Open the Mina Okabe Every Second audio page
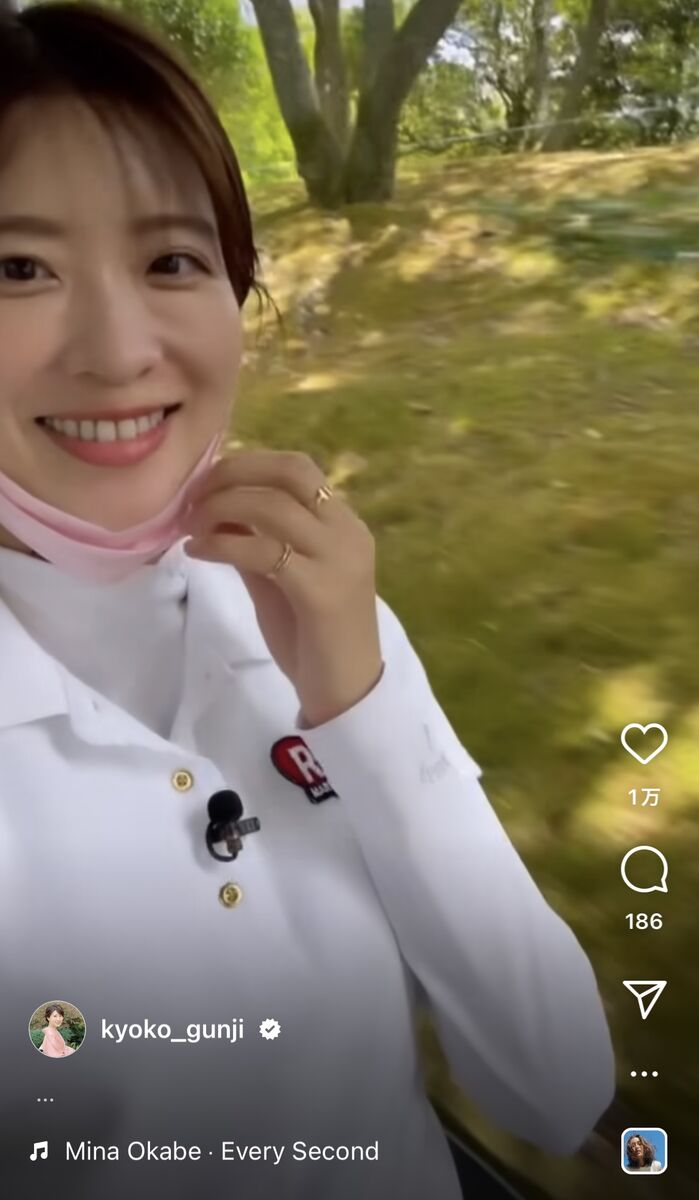This screenshot has width=699, height=1200. [221, 1151]
